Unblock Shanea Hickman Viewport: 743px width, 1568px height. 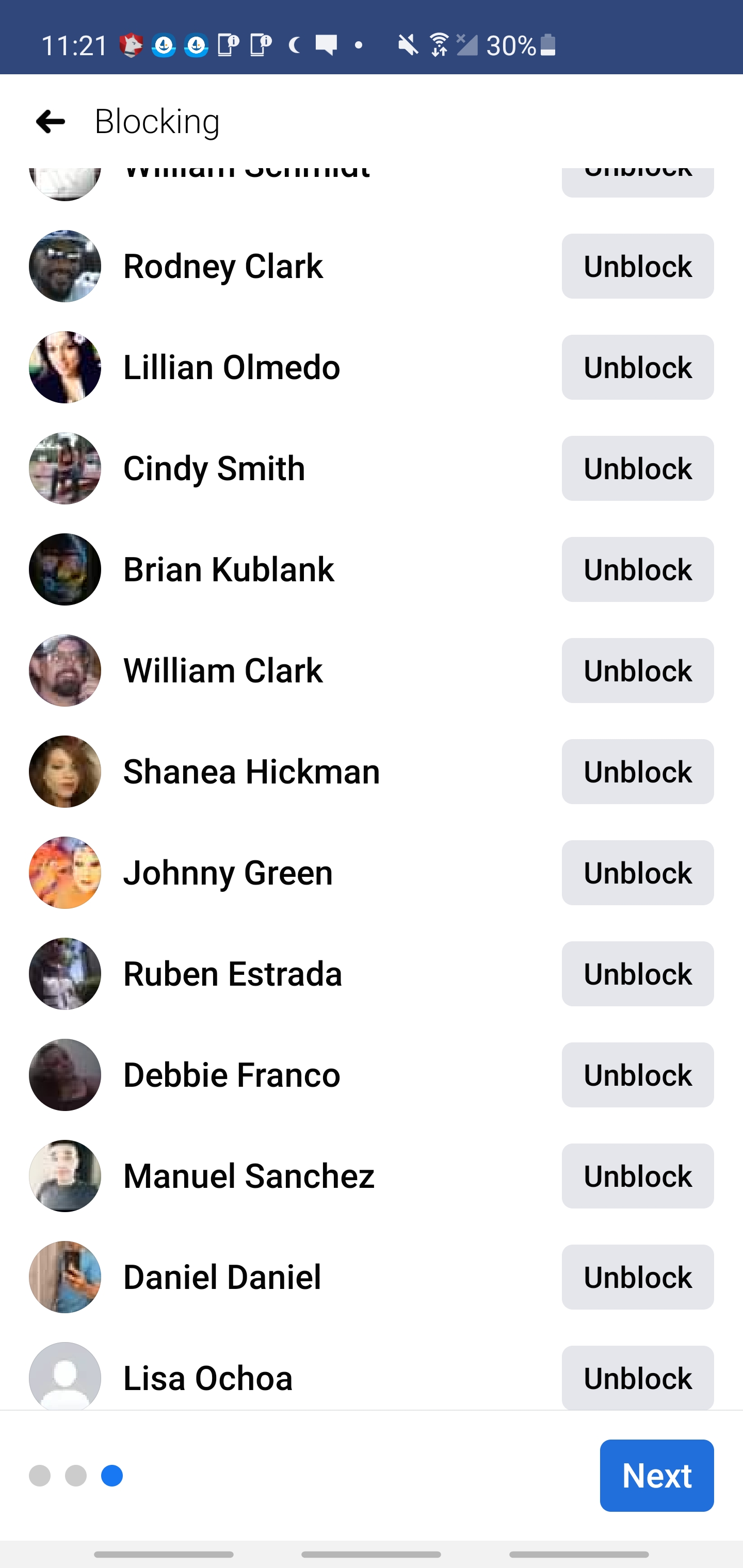637,771
